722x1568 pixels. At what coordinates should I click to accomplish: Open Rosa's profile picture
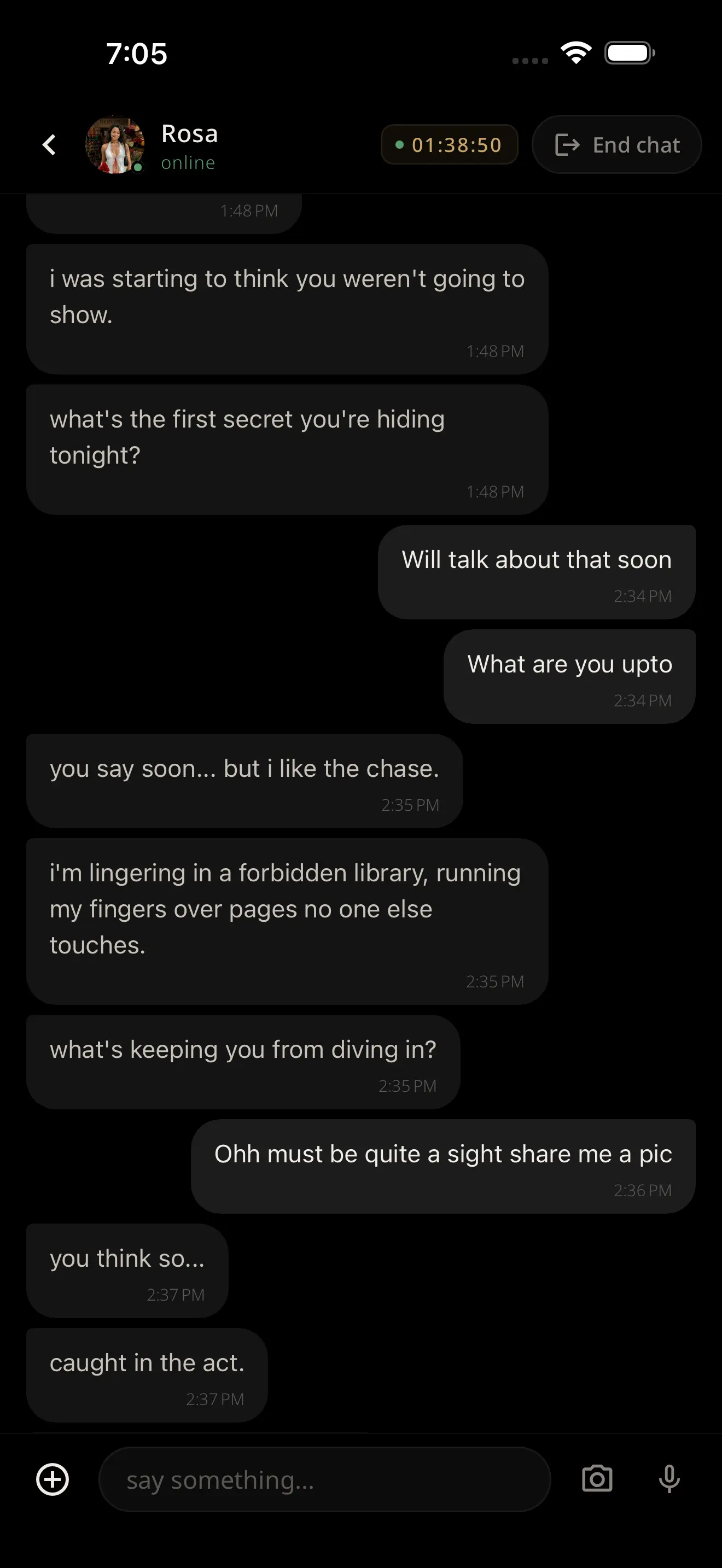coord(115,145)
